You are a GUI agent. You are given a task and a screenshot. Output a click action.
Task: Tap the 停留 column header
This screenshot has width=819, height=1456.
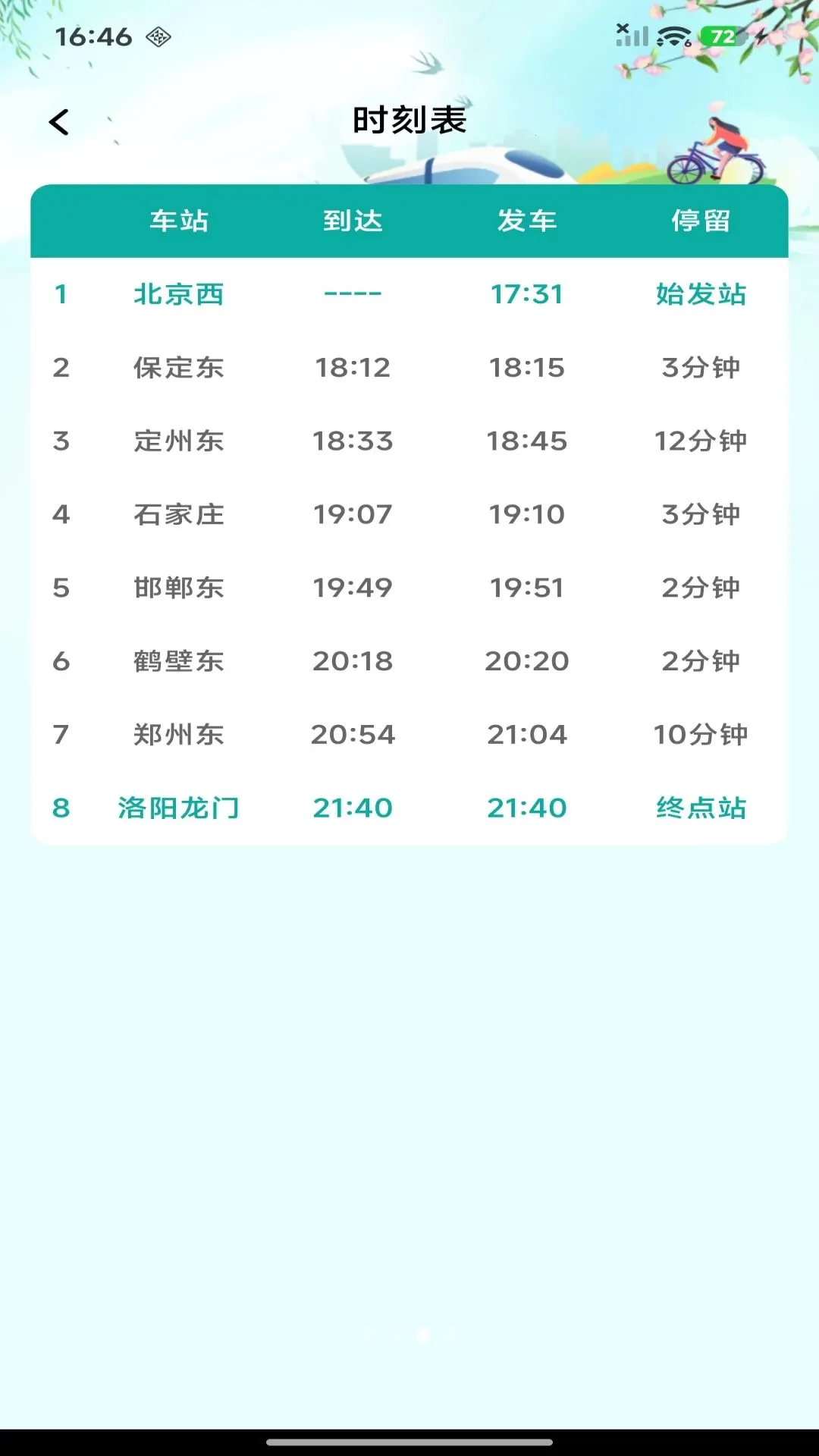point(701,221)
